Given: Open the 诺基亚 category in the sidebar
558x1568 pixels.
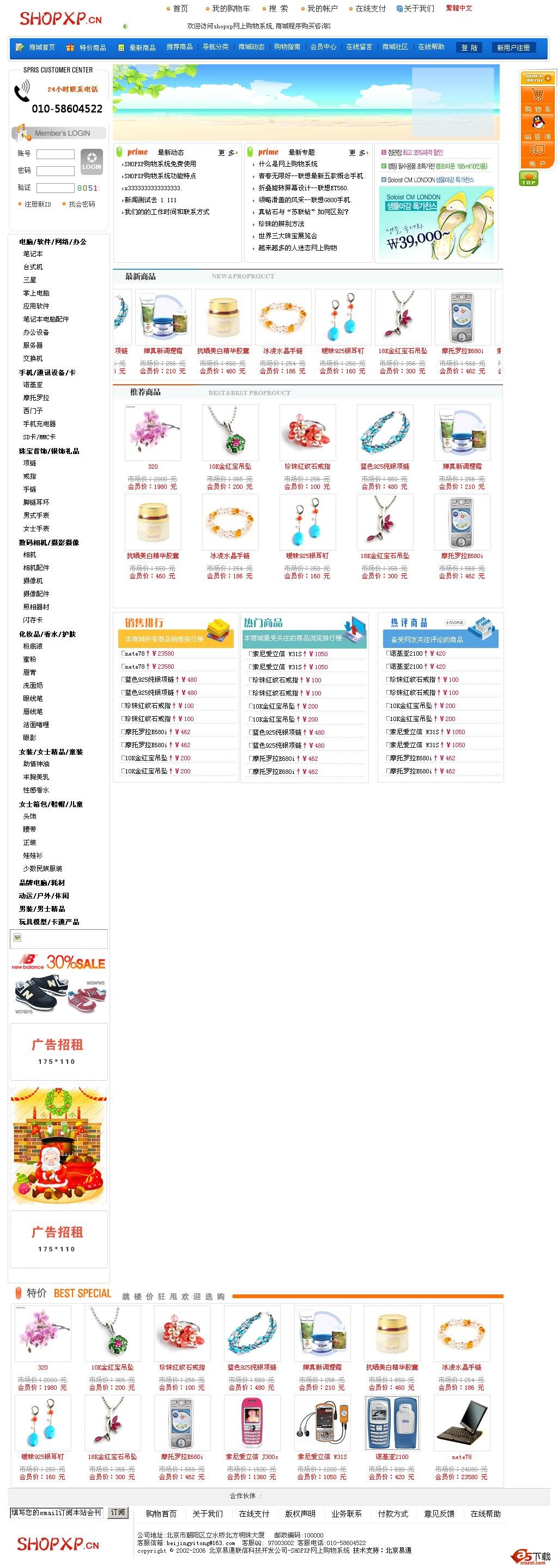Looking at the screenshot, I should pos(33,385).
